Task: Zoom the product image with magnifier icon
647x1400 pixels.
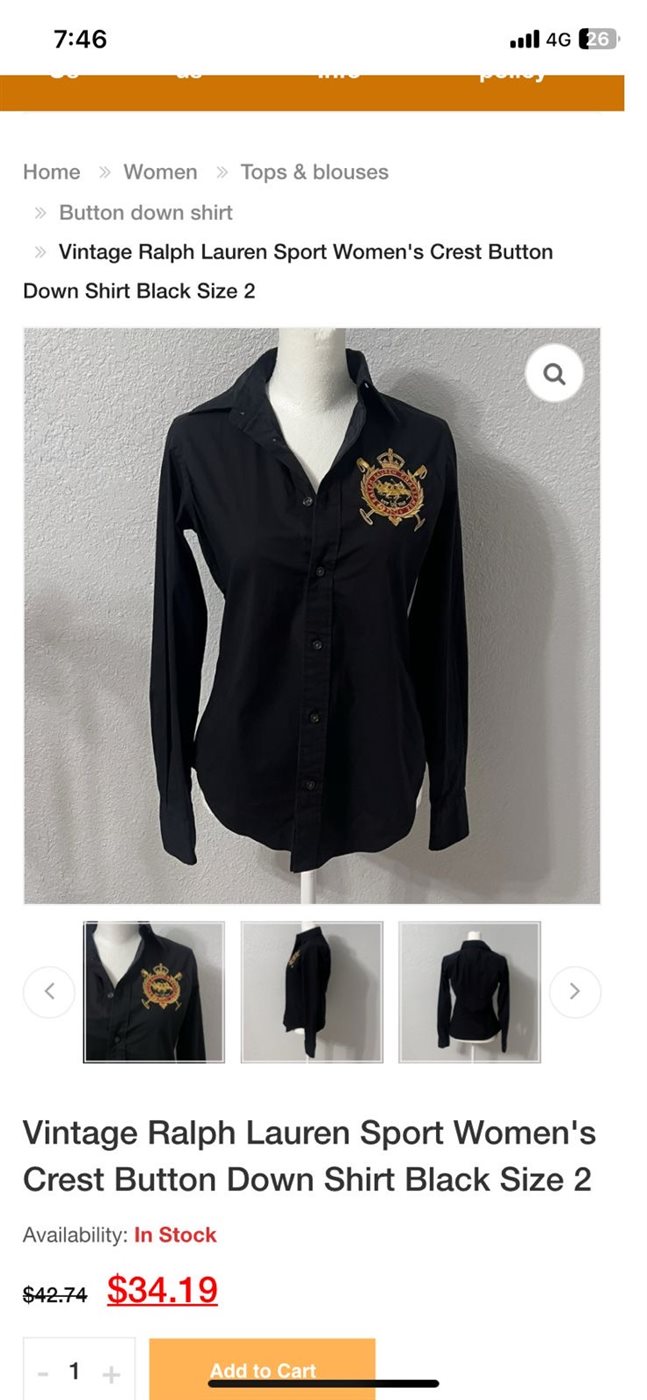Action: [x=554, y=374]
